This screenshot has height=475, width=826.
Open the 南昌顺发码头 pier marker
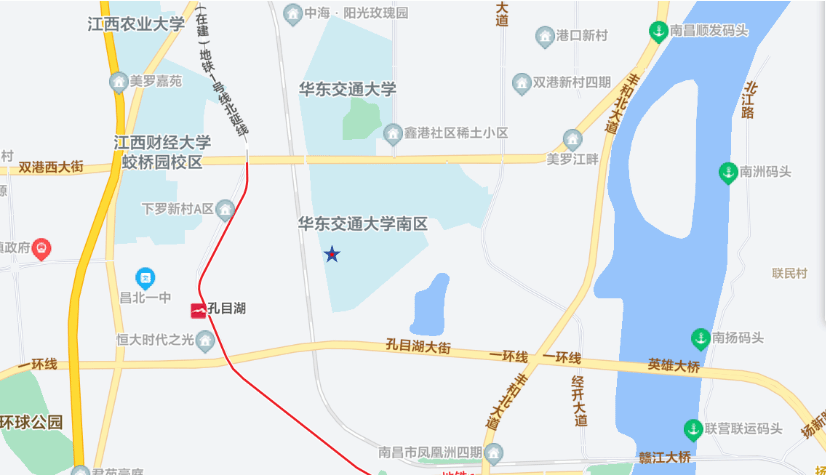click(658, 31)
